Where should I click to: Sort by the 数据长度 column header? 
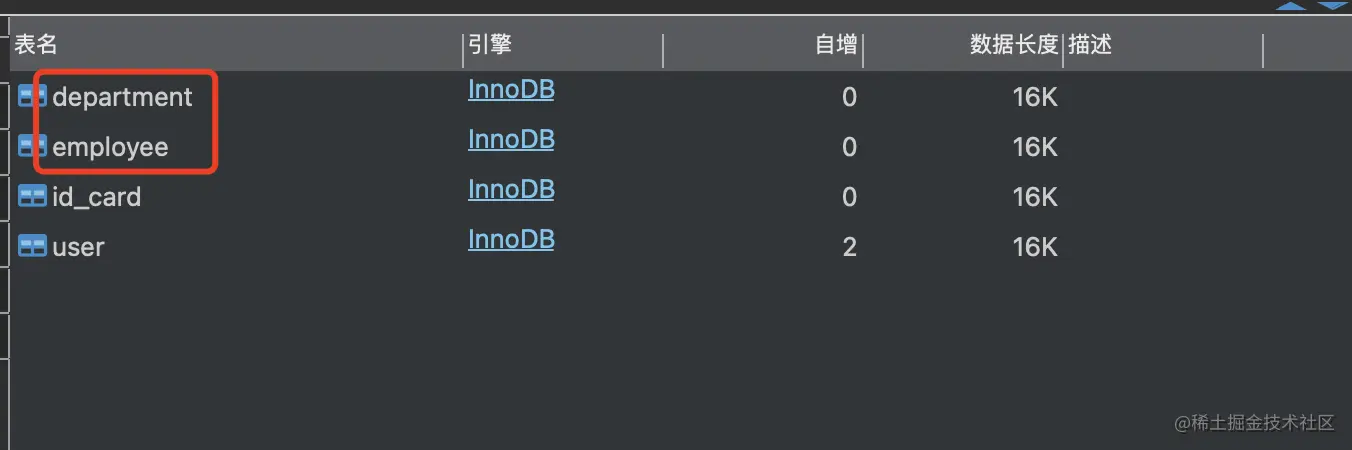1013,44
